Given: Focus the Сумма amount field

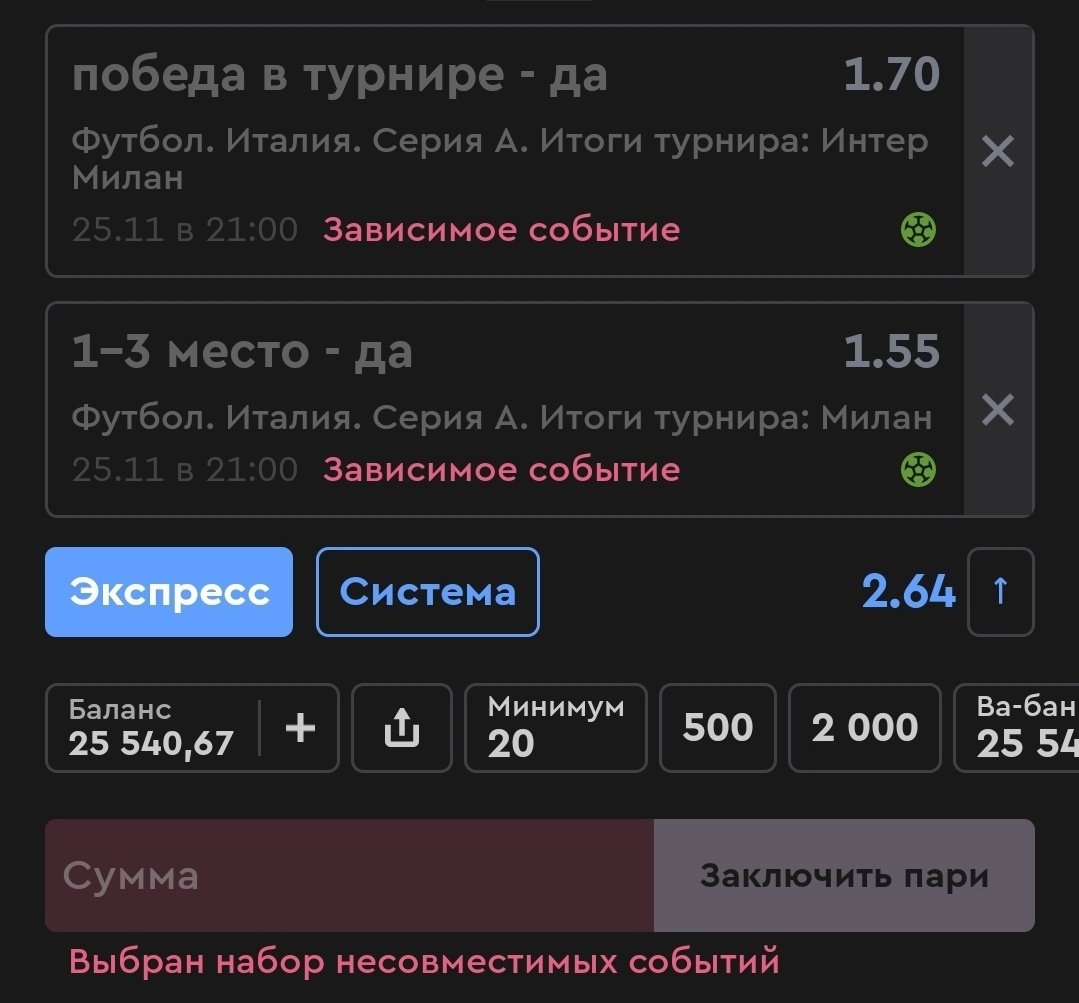Looking at the screenshot, I should pyautogui.click(x=350, y=876).
